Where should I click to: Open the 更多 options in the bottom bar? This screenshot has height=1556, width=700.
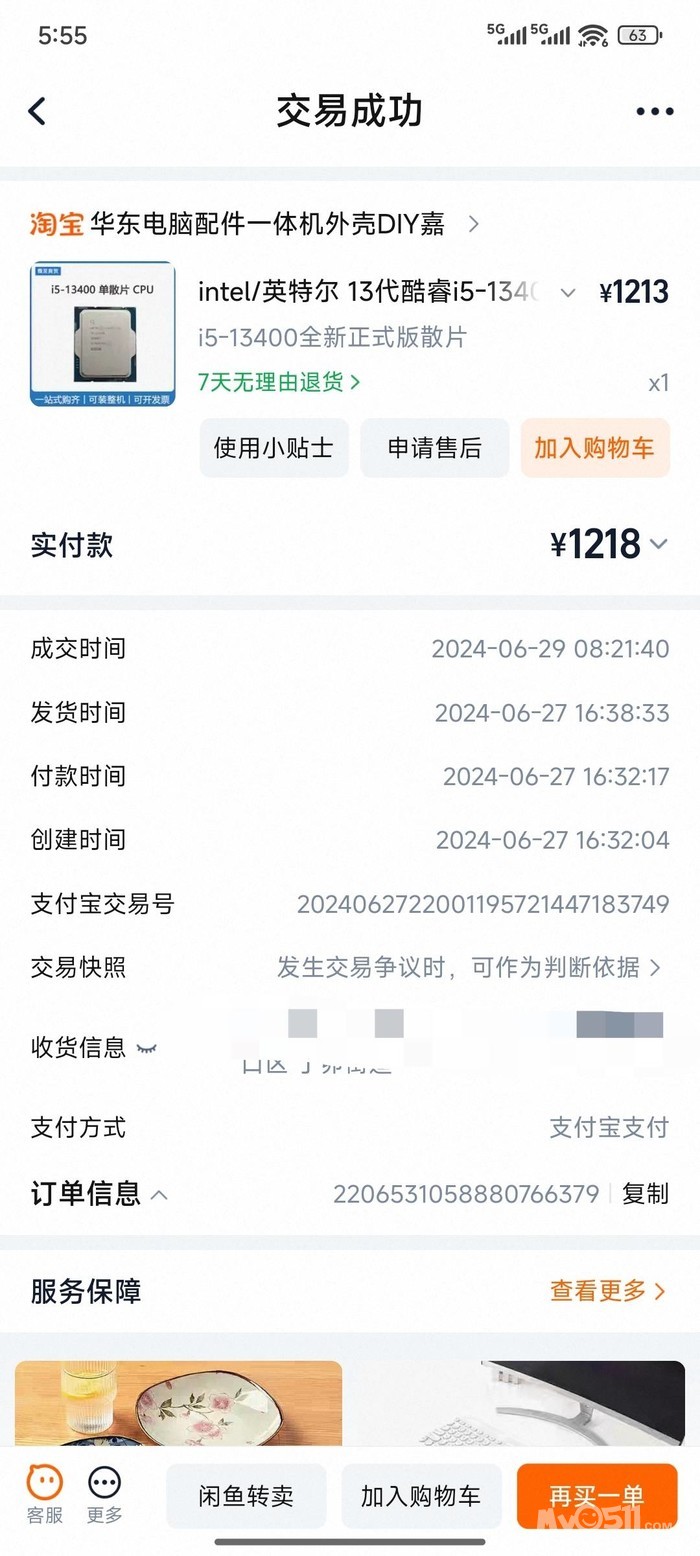tap(104, 1495)
